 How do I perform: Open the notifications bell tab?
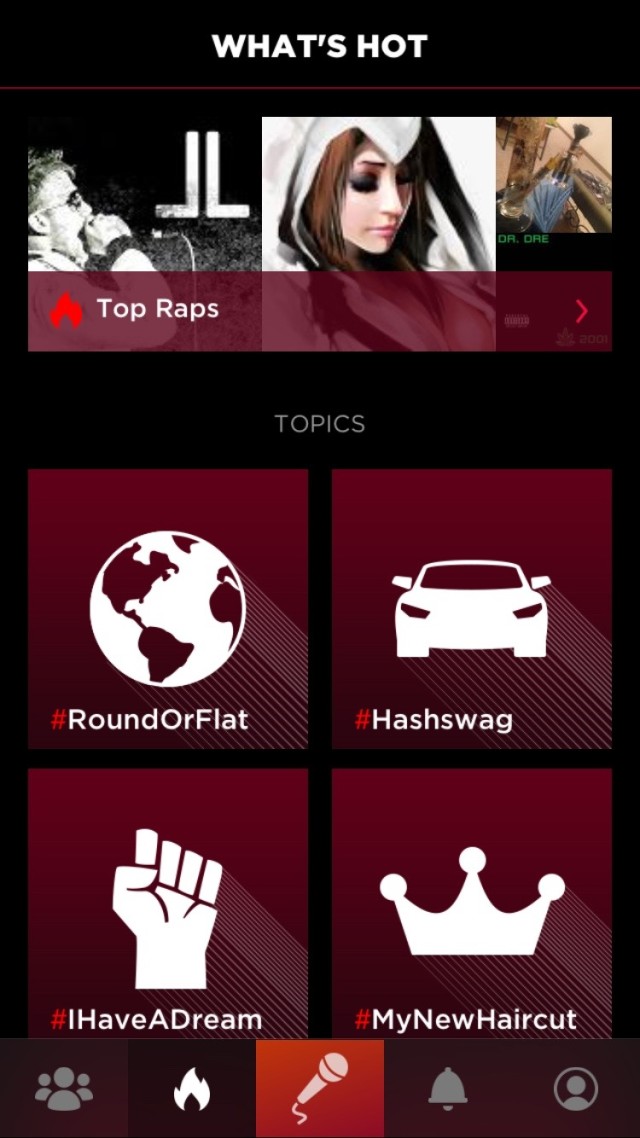point(448,1089)
